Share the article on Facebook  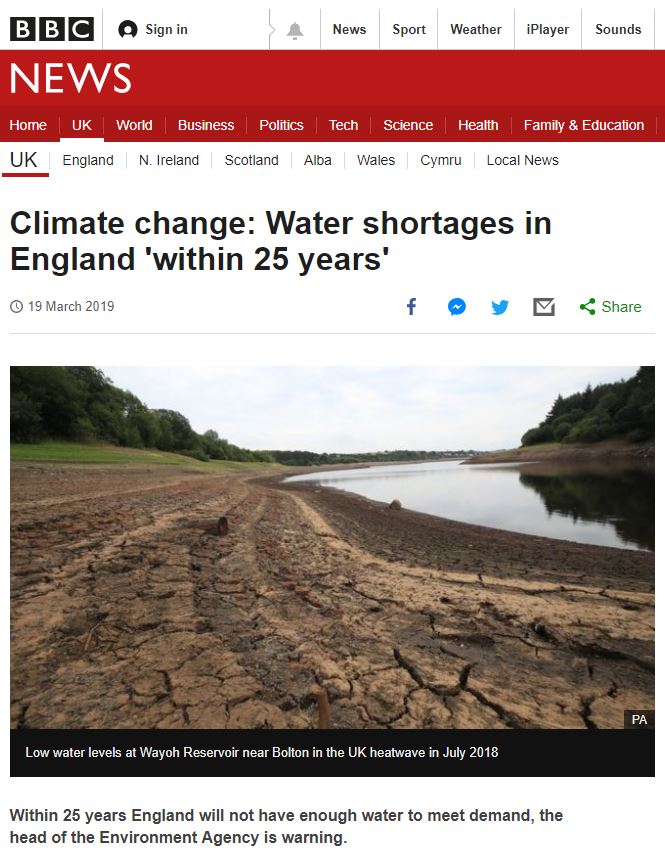(x=411, y=307)
